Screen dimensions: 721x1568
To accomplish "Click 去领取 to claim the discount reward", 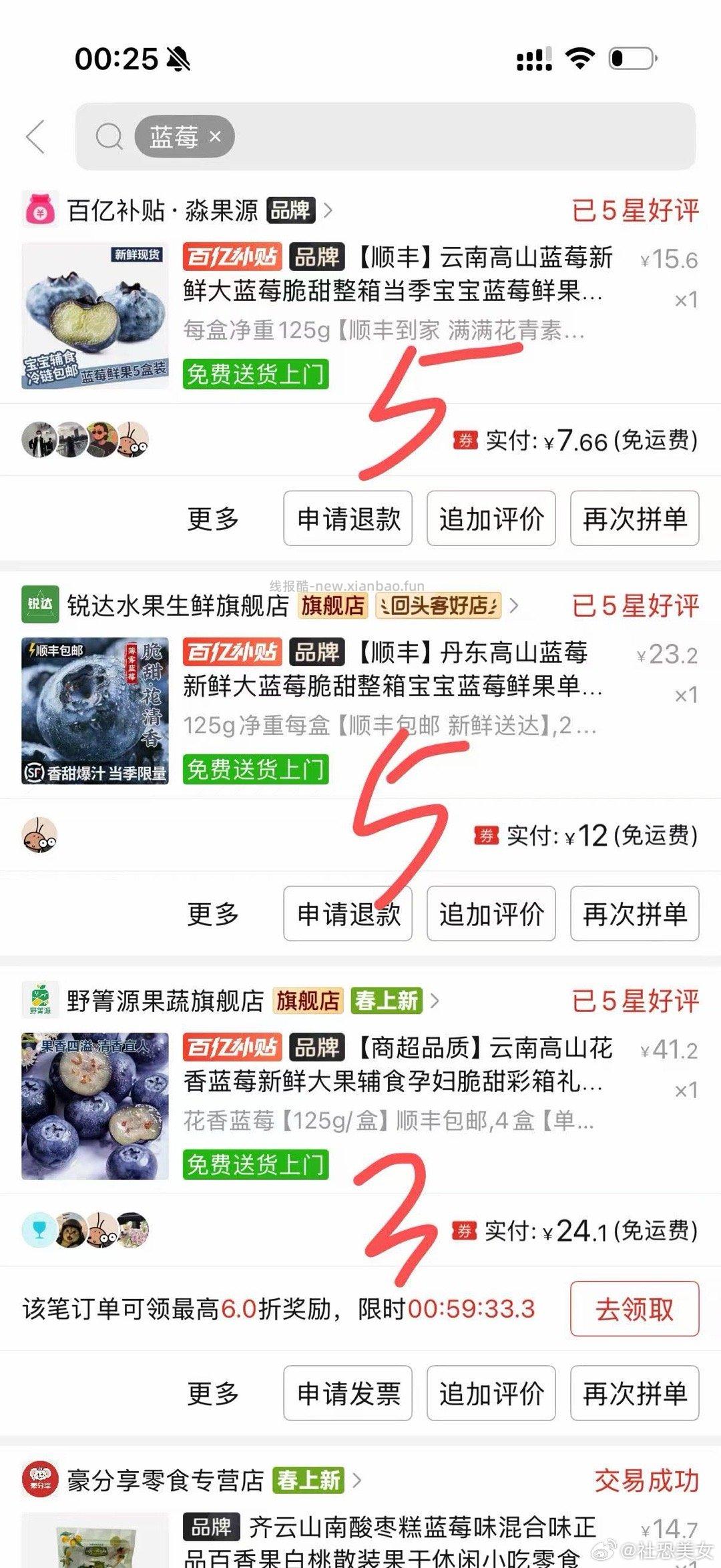I will pyautogui.click(x=634, y=1308).
